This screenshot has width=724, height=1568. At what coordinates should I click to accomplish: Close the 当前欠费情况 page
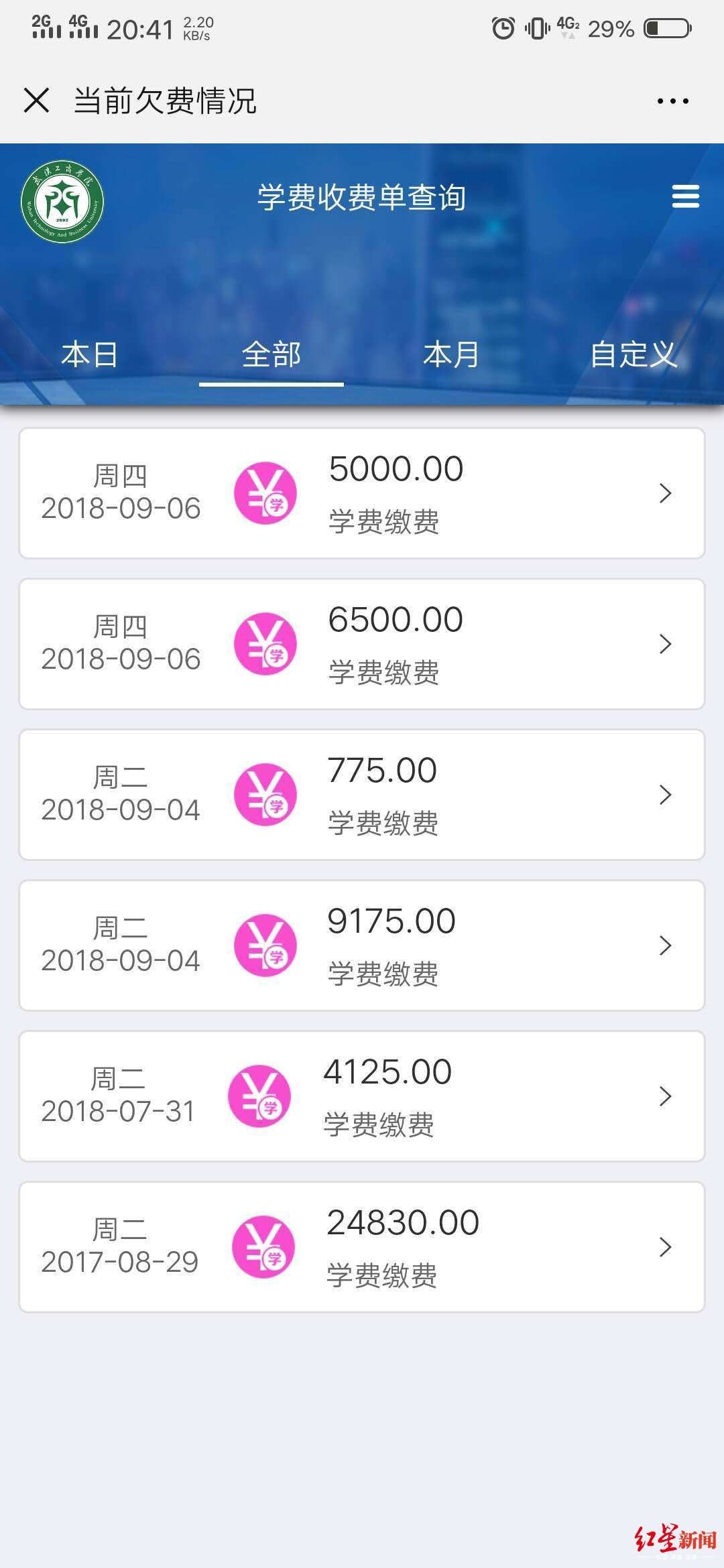click(x=36, y=101)
